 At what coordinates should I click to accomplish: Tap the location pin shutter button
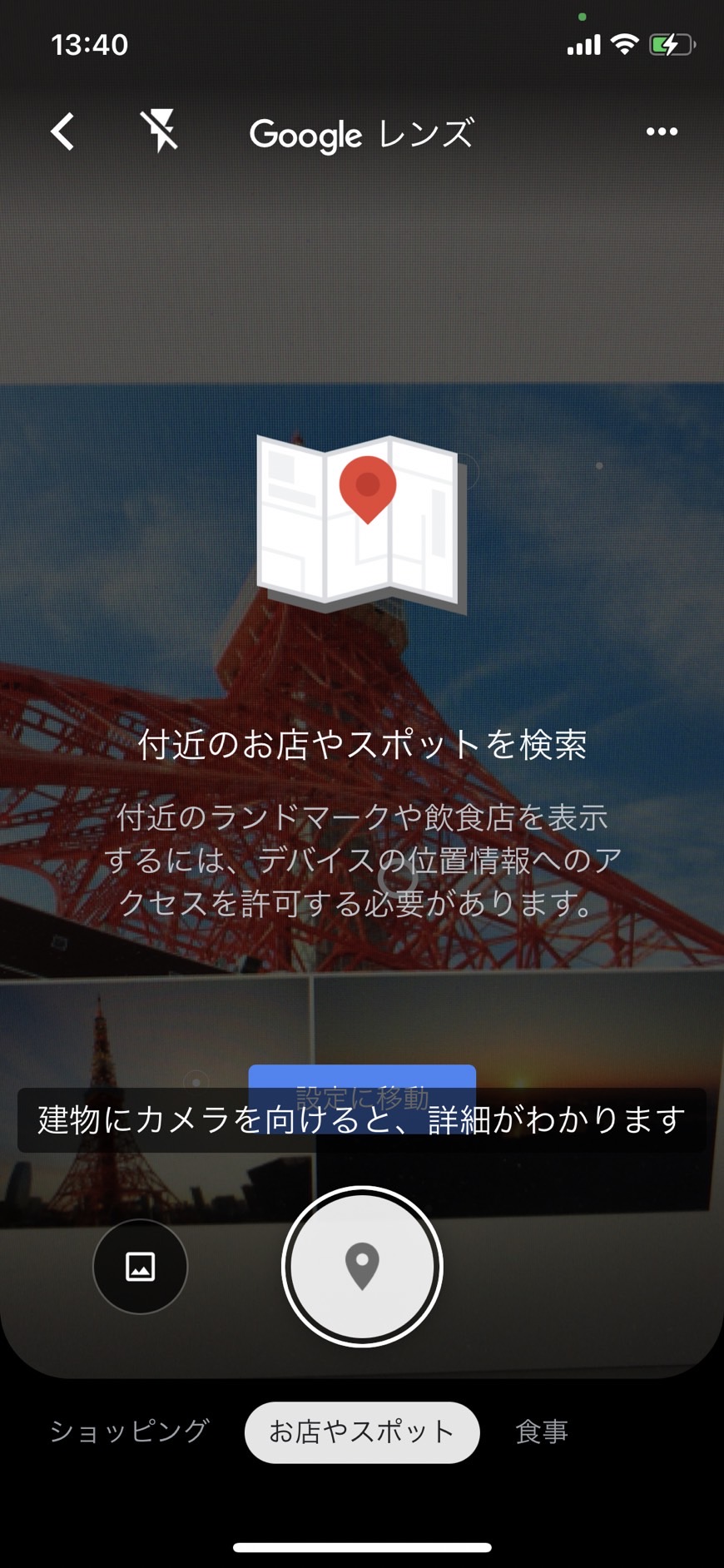click(362, 1266)
